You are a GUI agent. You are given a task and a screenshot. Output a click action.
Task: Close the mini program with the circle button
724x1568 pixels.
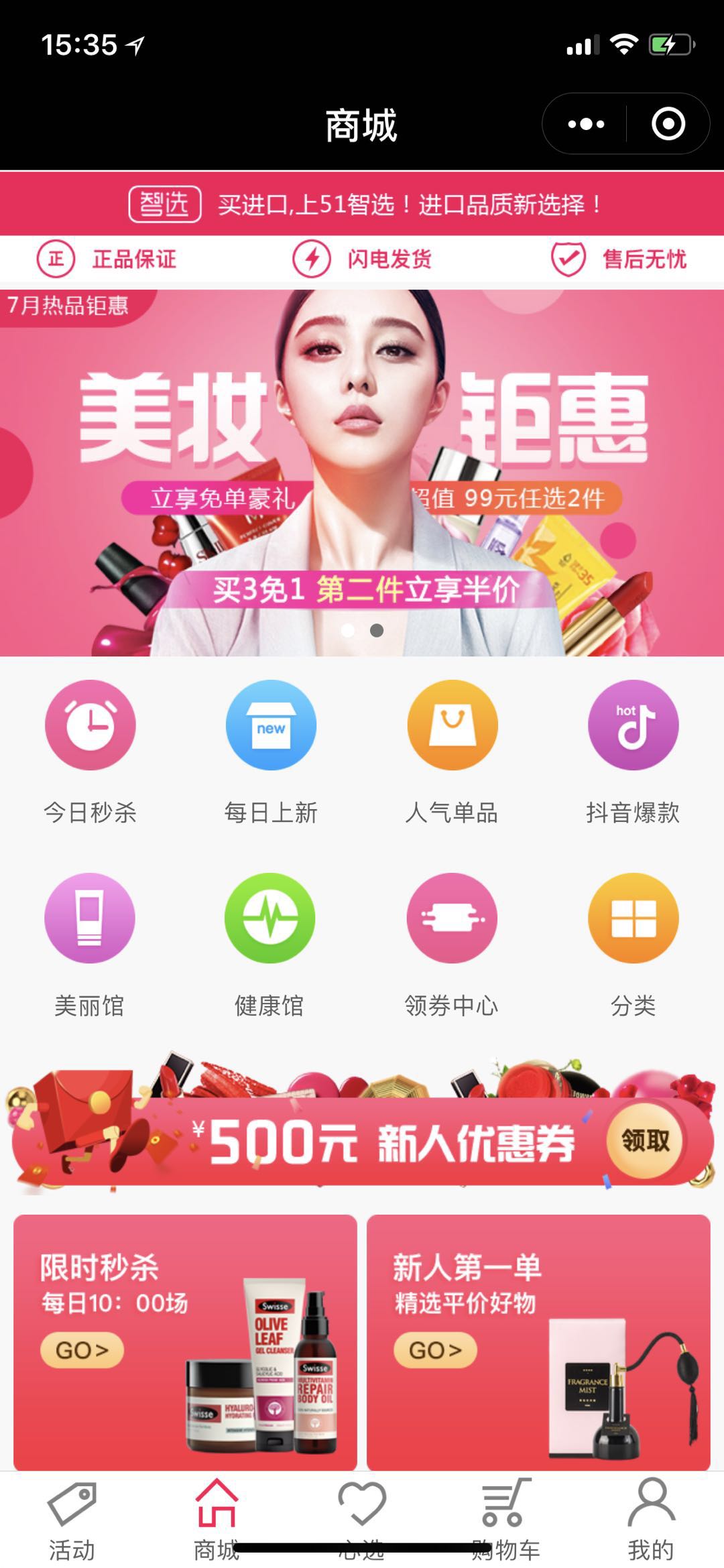668,124
